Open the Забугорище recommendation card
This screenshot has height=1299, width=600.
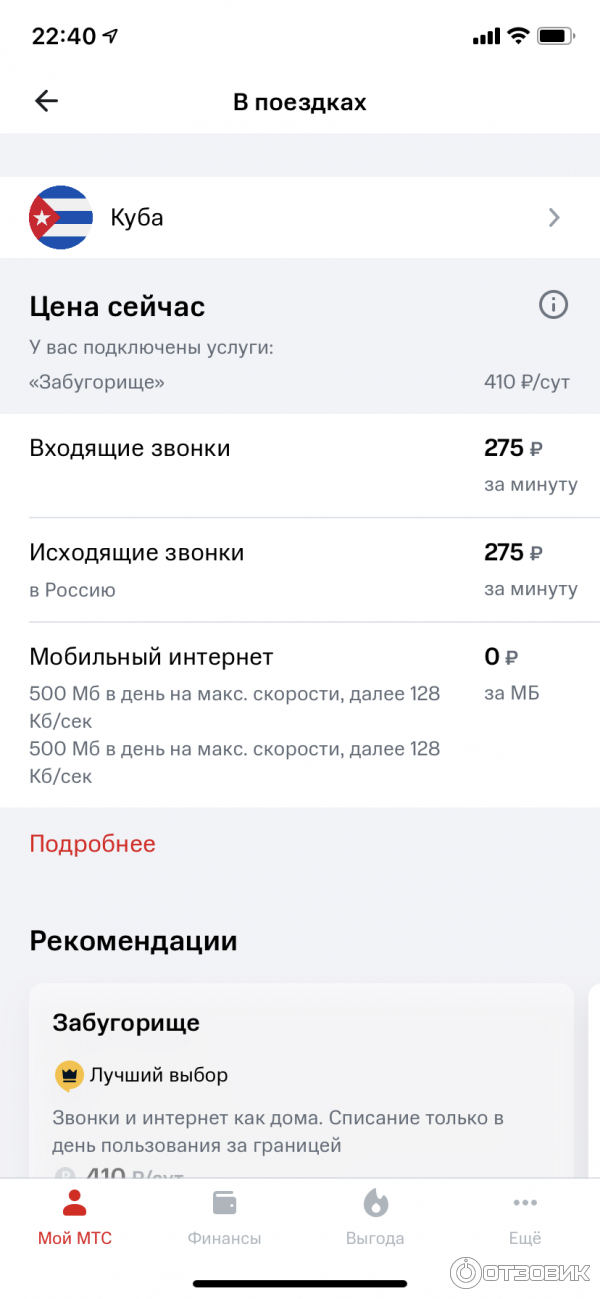click(300, 1080)
